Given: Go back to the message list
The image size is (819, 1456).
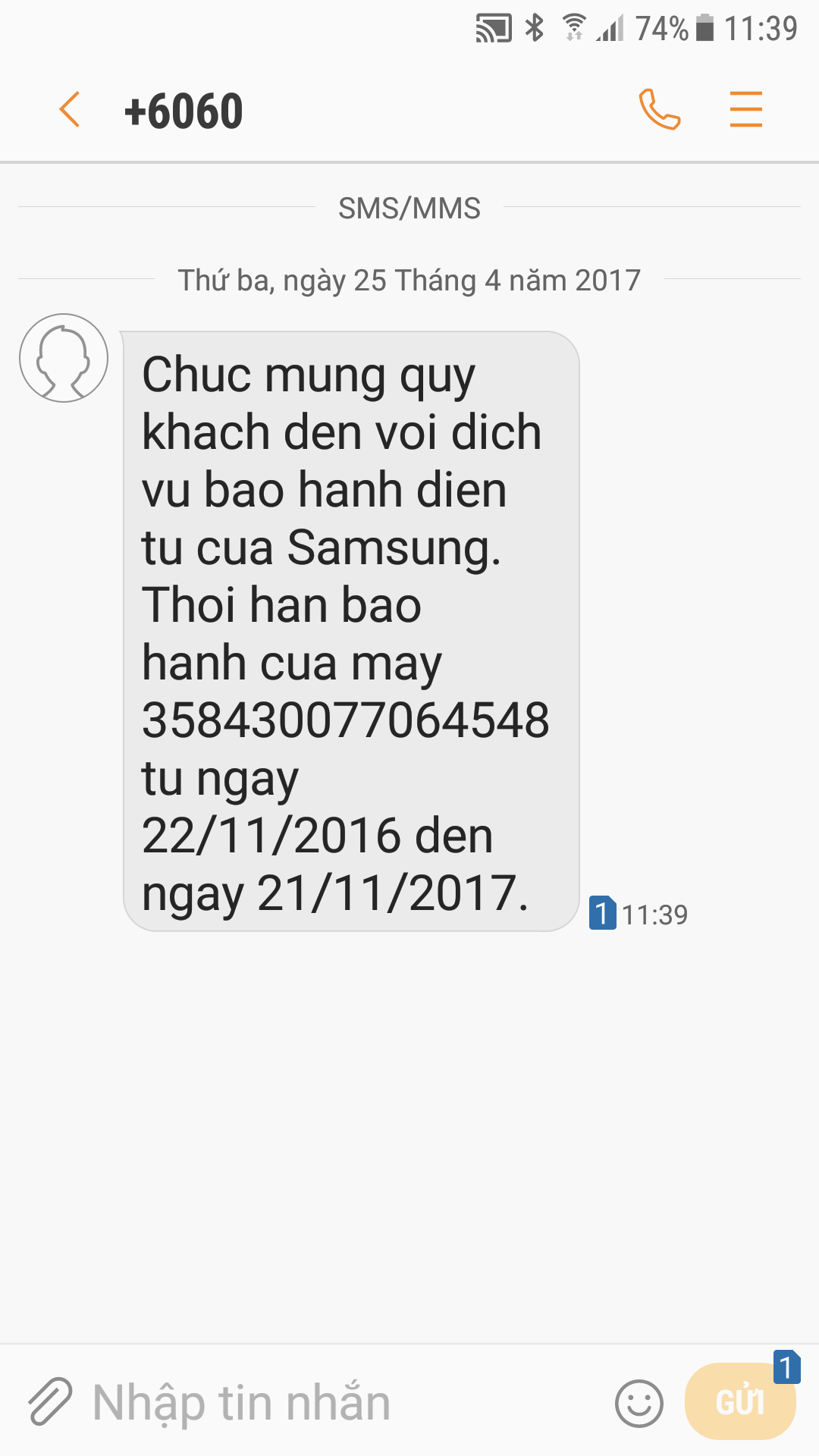Looking at the screenshot, I should tap(70, 110).
